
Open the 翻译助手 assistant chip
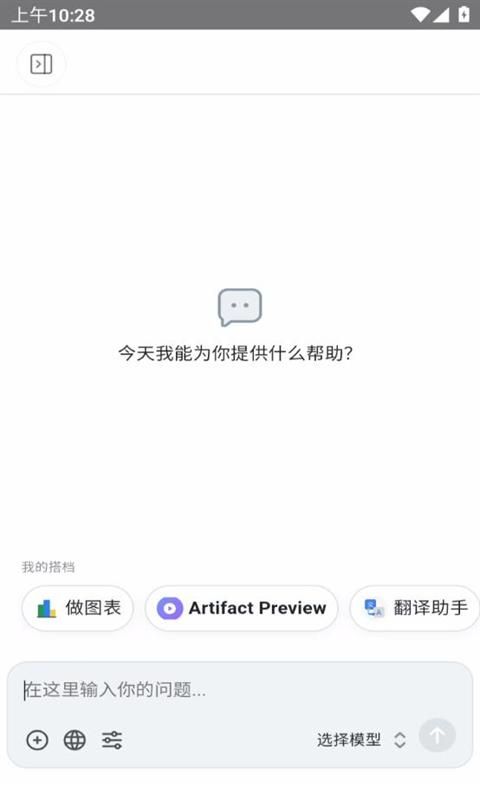click(x=415, y=608)
